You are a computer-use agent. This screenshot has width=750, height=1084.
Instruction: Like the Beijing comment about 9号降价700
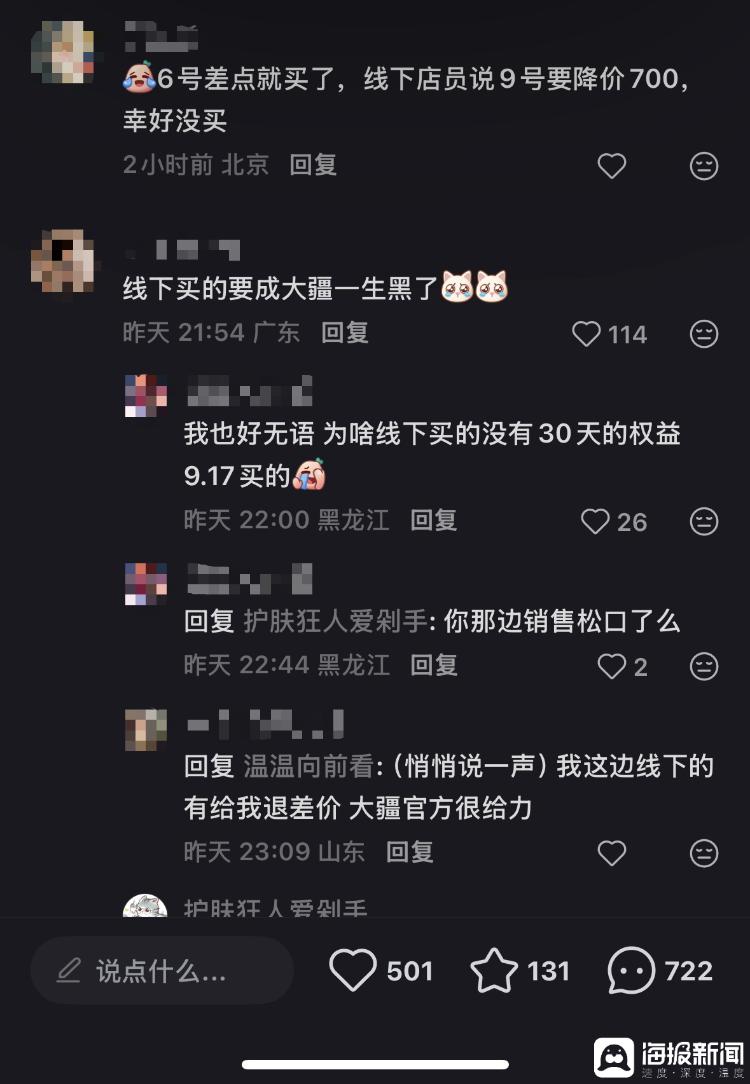point(611,166)
